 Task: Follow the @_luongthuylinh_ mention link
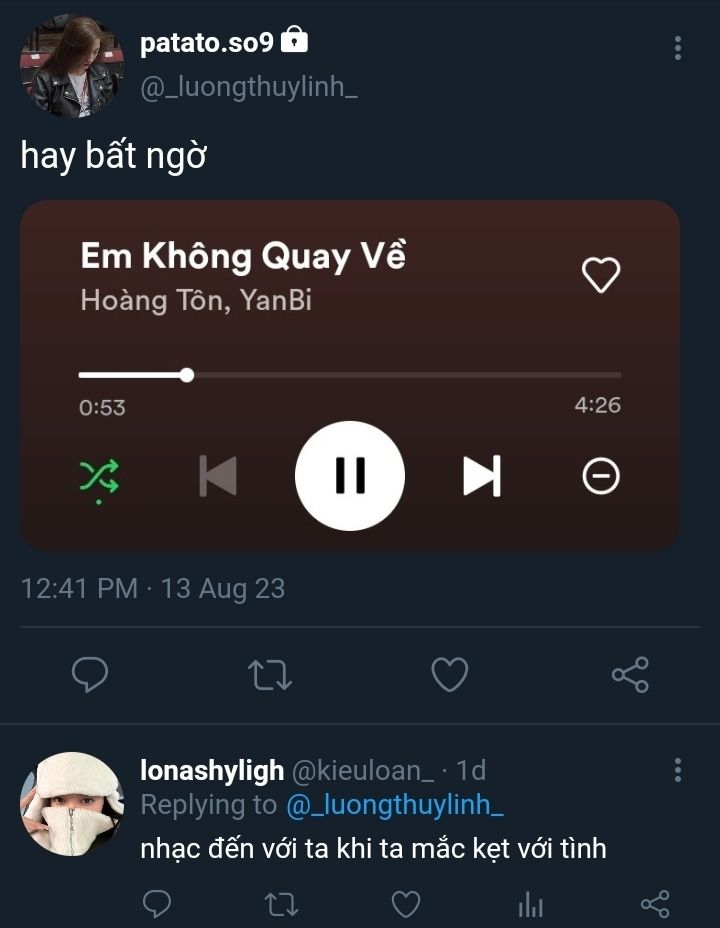click(395, 804)
